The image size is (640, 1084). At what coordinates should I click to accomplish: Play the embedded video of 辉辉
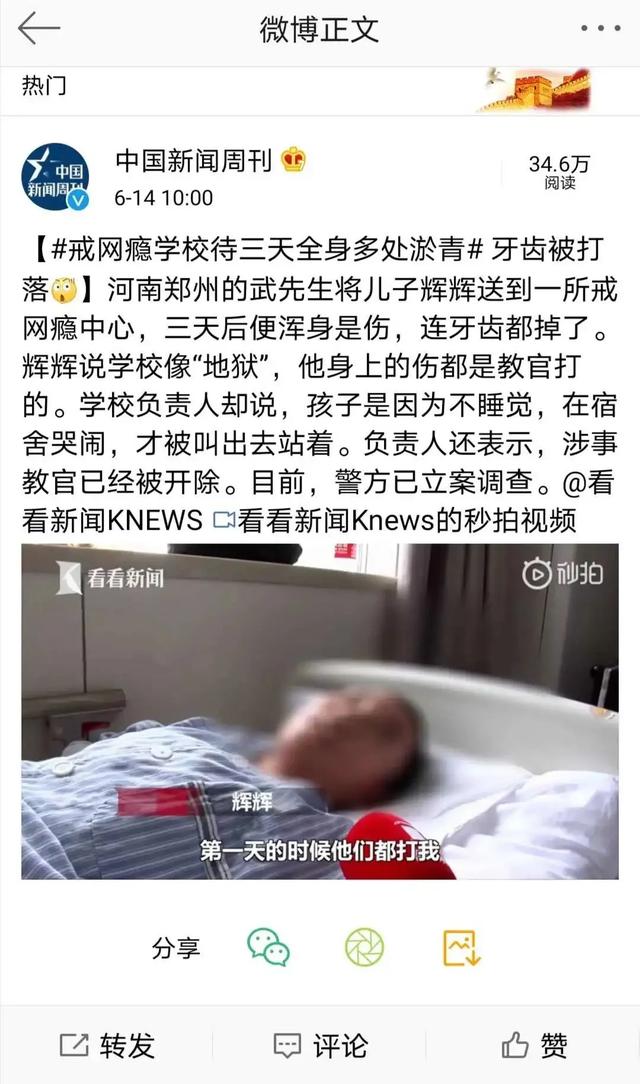tap(320, 711)
